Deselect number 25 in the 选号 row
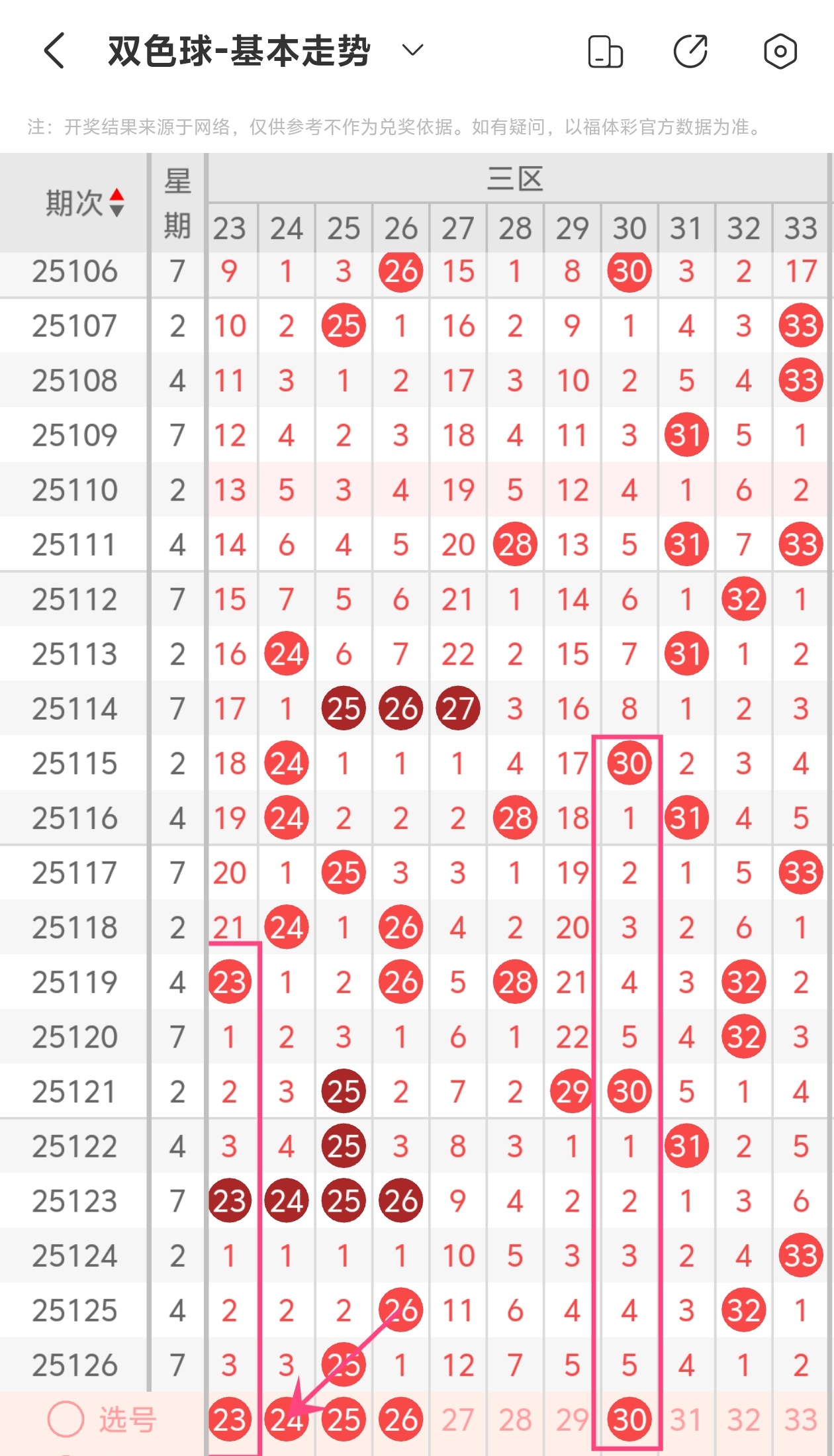The width and height of the screenshot is (834, 1456). 344,1420
